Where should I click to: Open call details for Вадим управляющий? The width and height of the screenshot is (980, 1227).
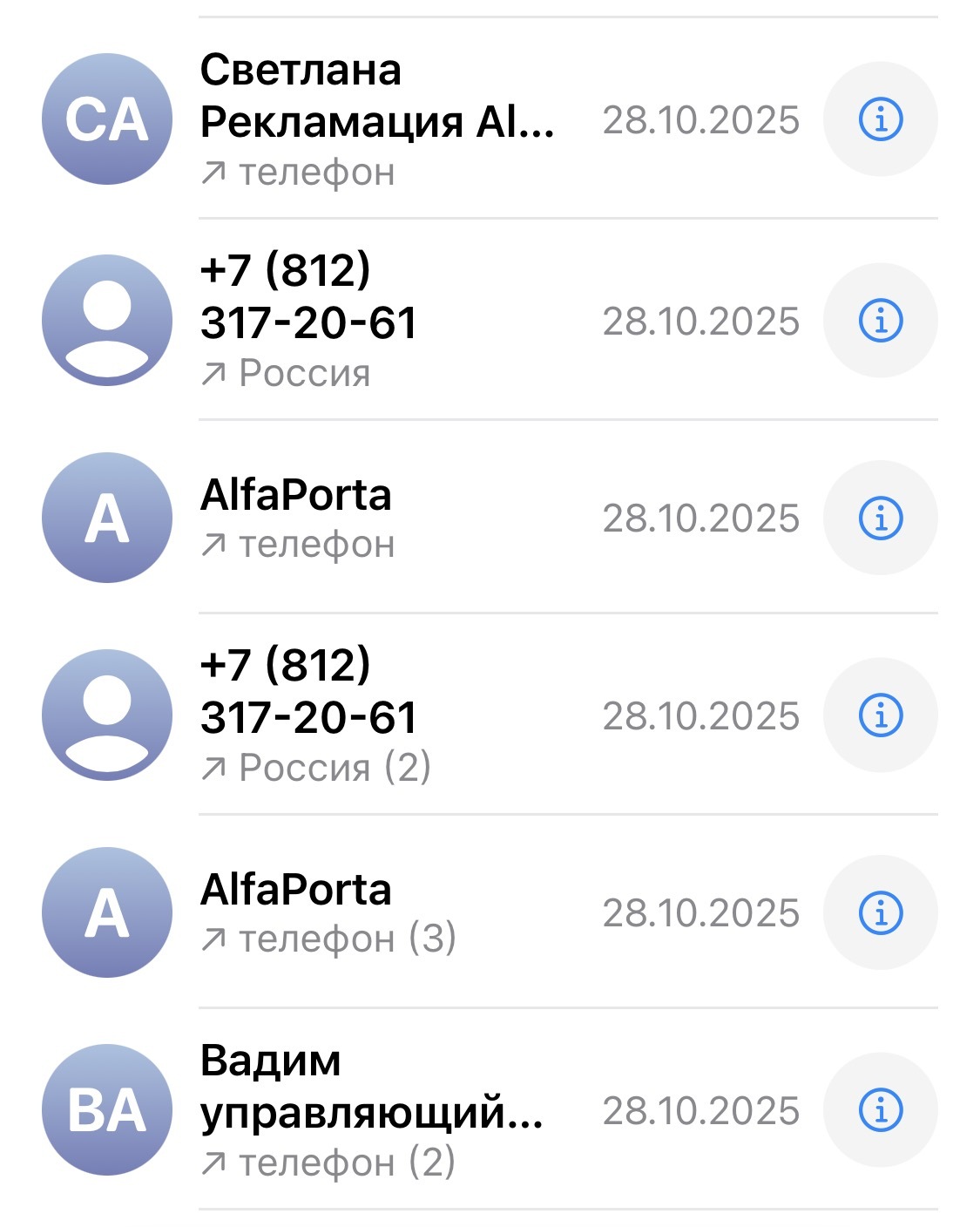click(x=880, y=1110)
